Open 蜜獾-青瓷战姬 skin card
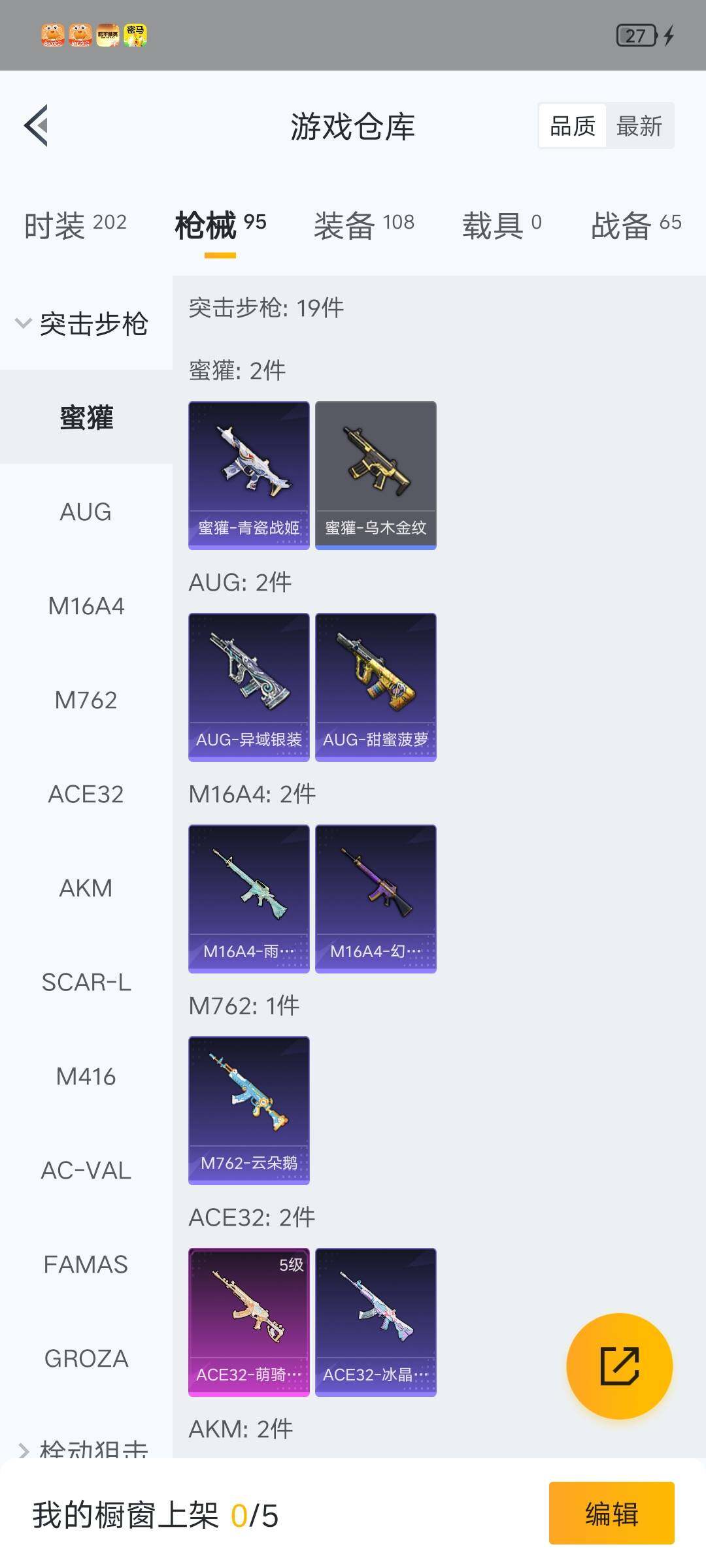This screenshot has width=706, height=1568. pyautogui.click(x=248, y=475)
